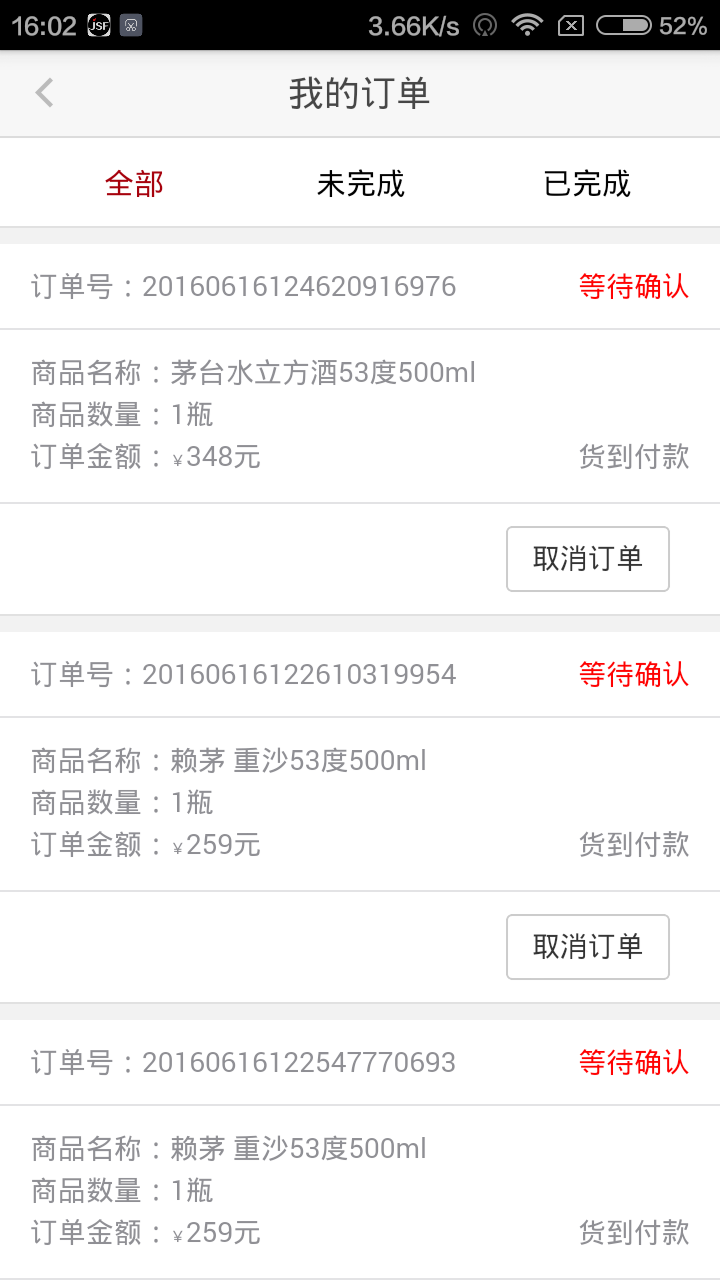Show the 已完成 orders tab
Image resolution: width=720 pixels, height=1280 pixels.
pyautogui.click(x=587, y=184)
